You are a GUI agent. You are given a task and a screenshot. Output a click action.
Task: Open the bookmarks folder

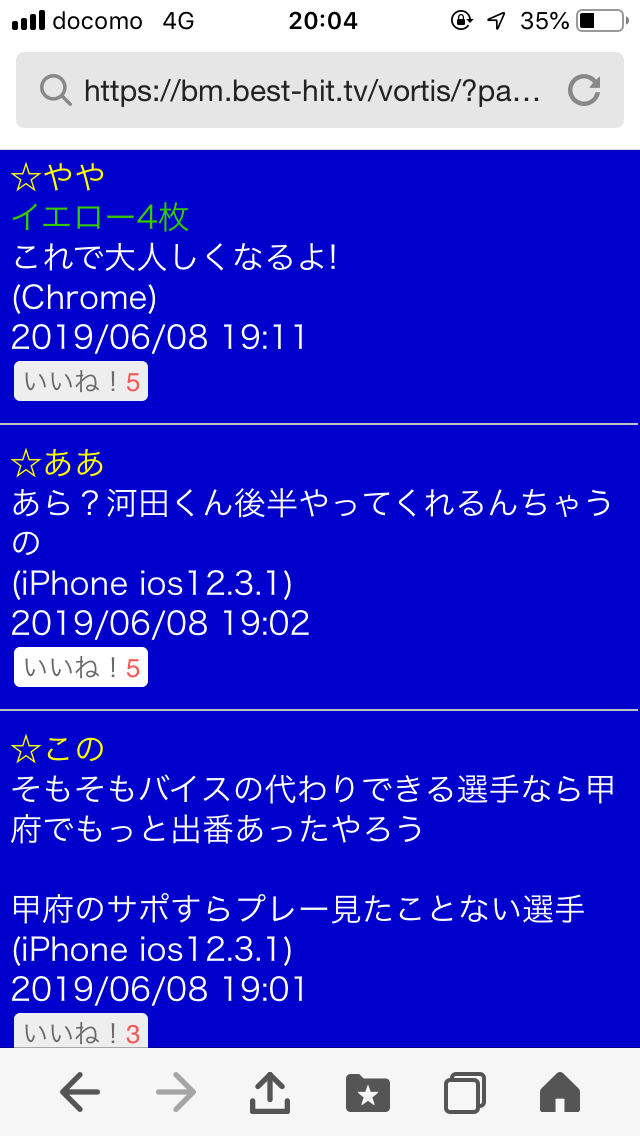pos(367,1092)
